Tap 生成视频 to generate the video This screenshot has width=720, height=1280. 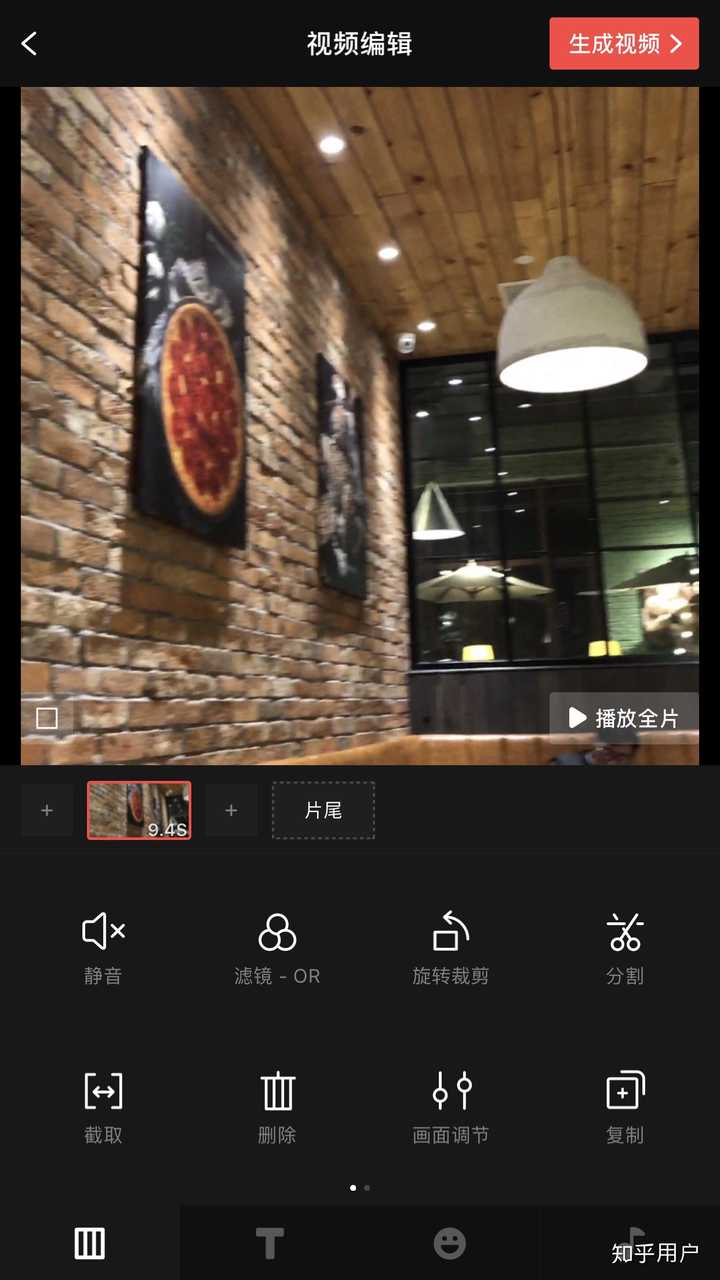624,44
